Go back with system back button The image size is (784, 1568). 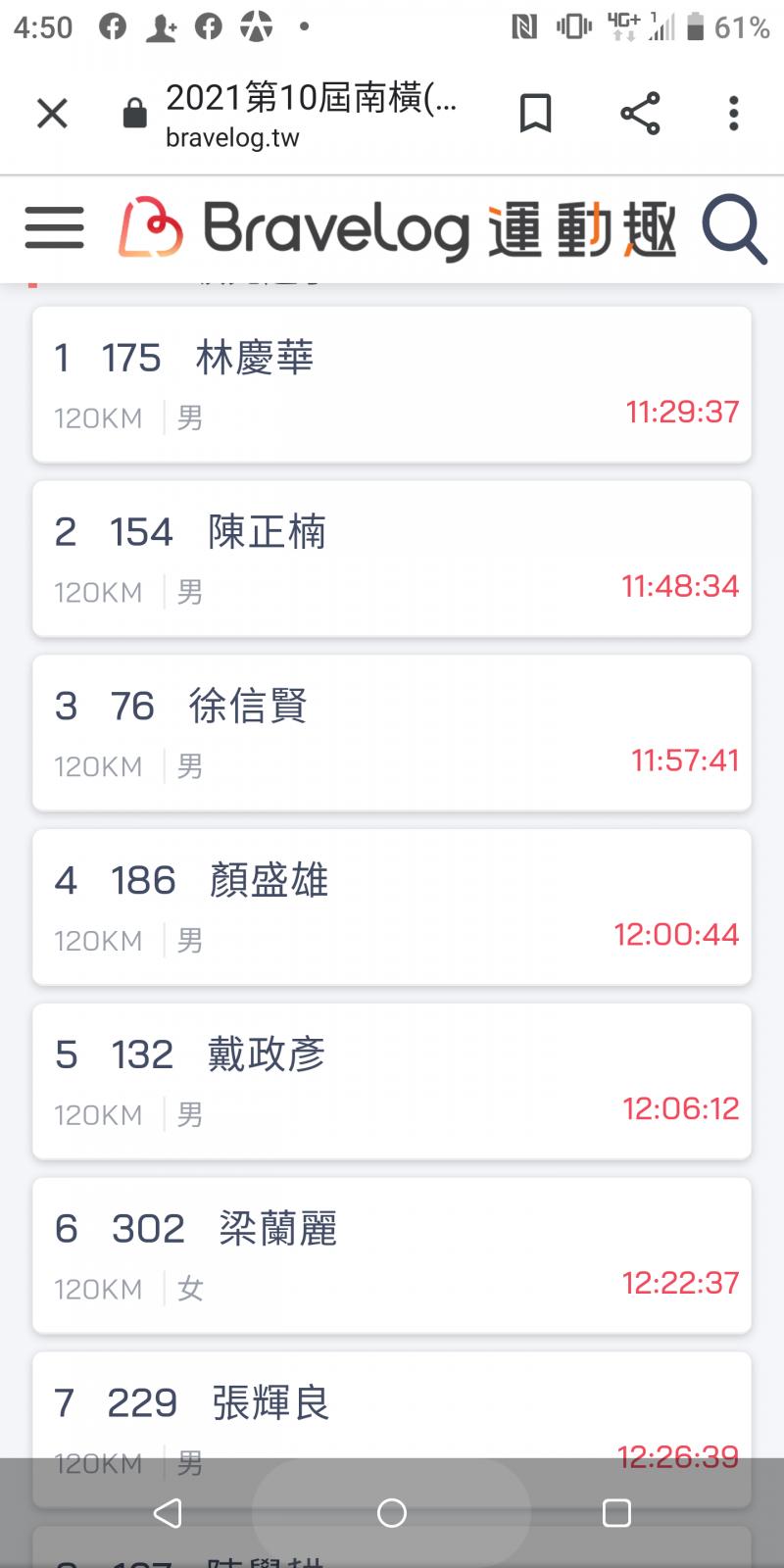[x=169, y=1513]
